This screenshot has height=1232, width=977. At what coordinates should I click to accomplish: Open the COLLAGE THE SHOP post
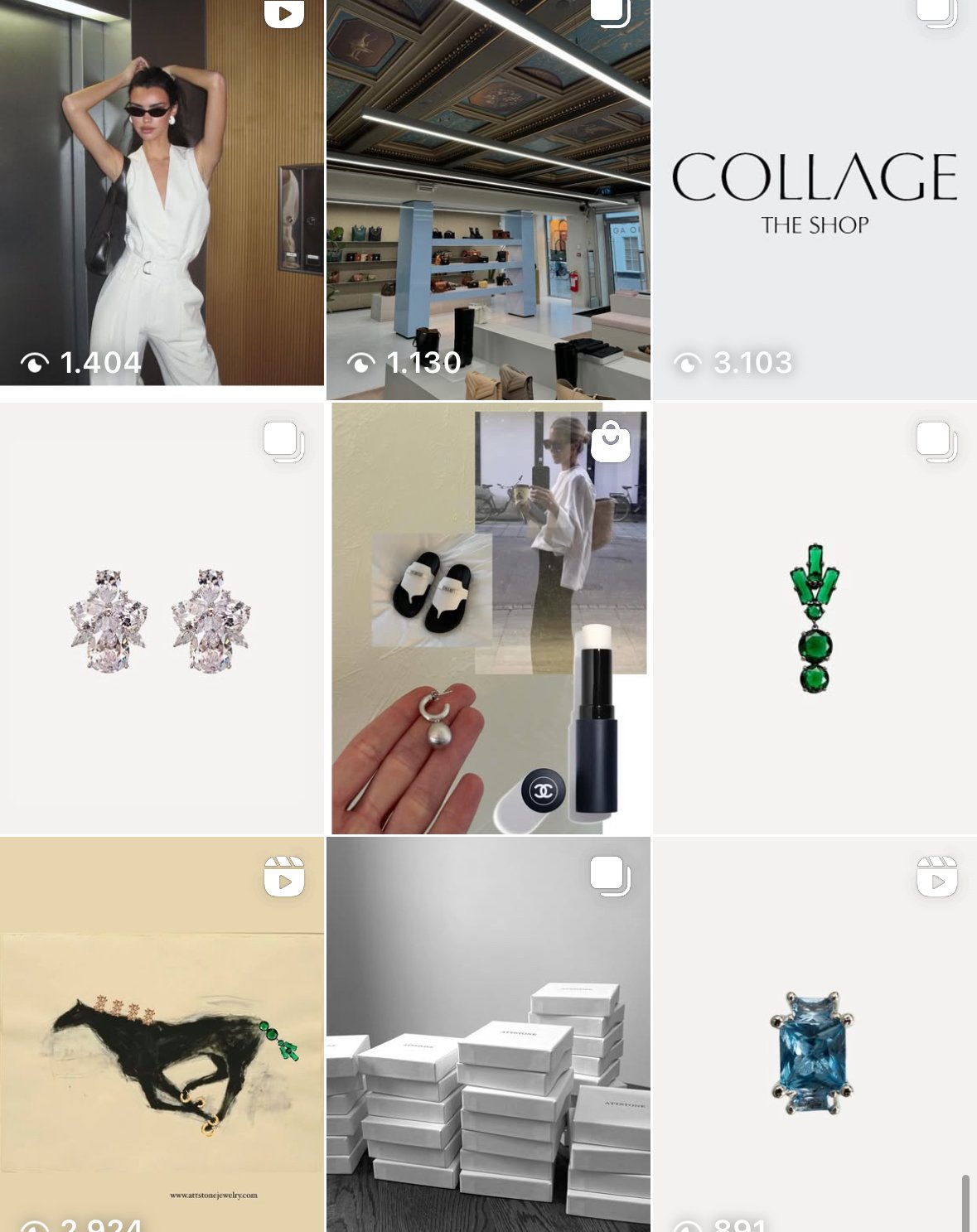pyautogui.click(x=815, y=199)
